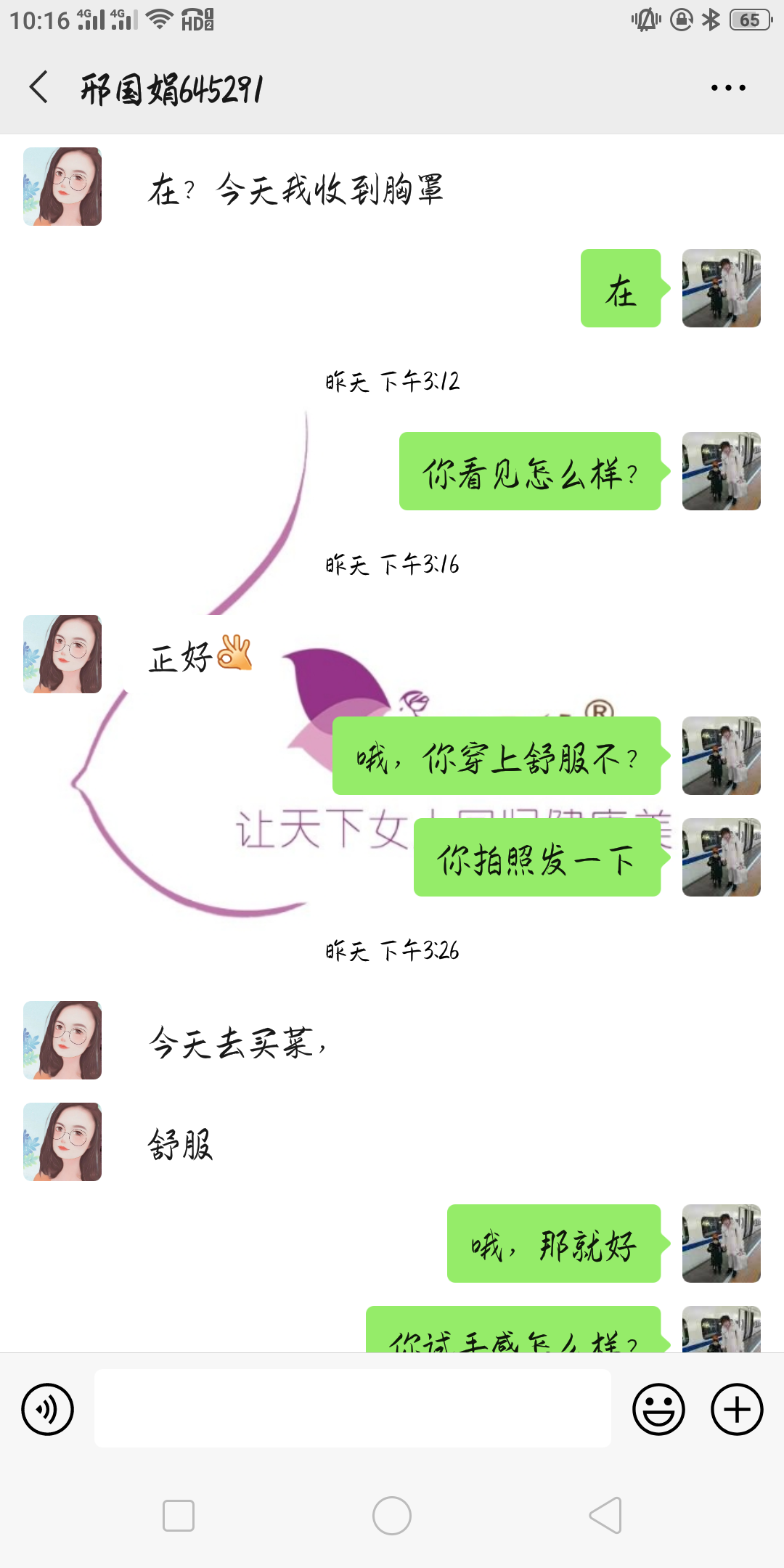The width and height of the screenshot is (784, 1568).
Task: Open contact avatar beside 舒服 message
Action: [62, 1142]
